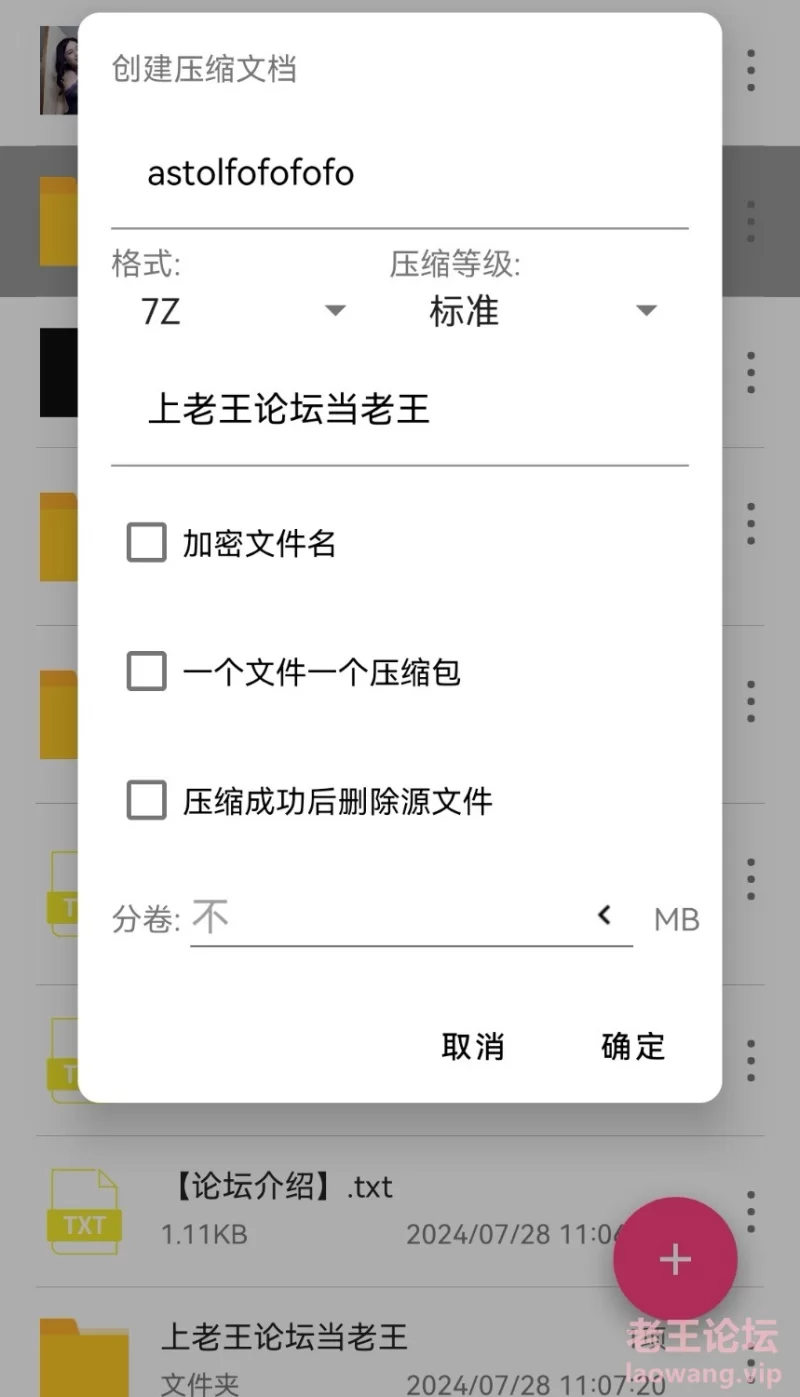800x1397 pixels.
Task: Enable 一个文件一个压缩包 checkbox
Action: tap(146, 672)
